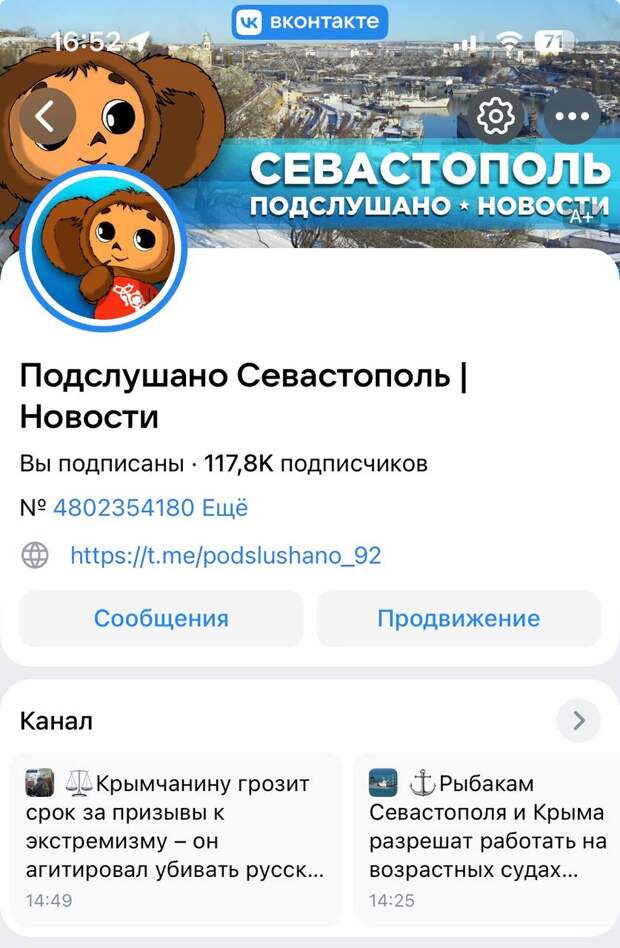Viewport: 620px width, 948px height.
Task: Open the community profile avatar
Action: coord(104,249)
